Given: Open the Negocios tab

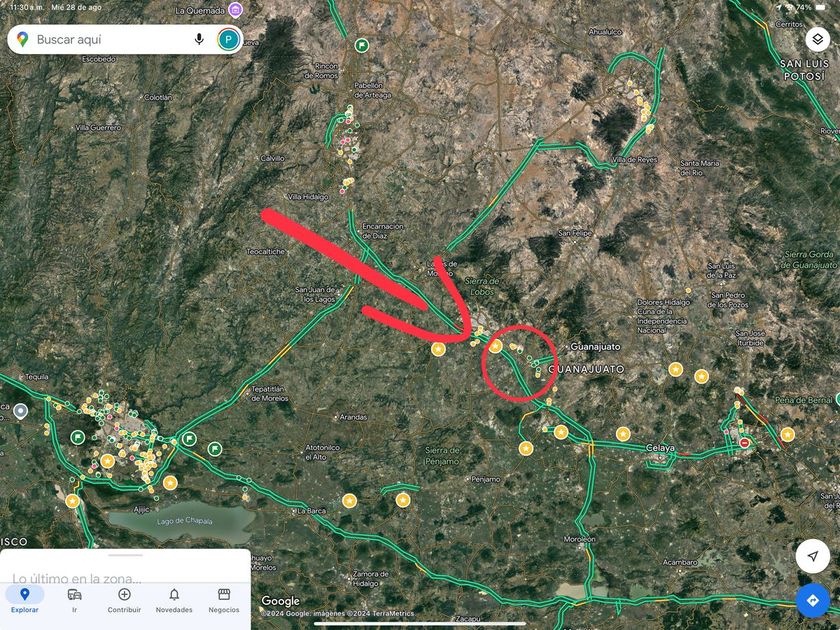Looking at the screenshot, I should click(224, 600).
